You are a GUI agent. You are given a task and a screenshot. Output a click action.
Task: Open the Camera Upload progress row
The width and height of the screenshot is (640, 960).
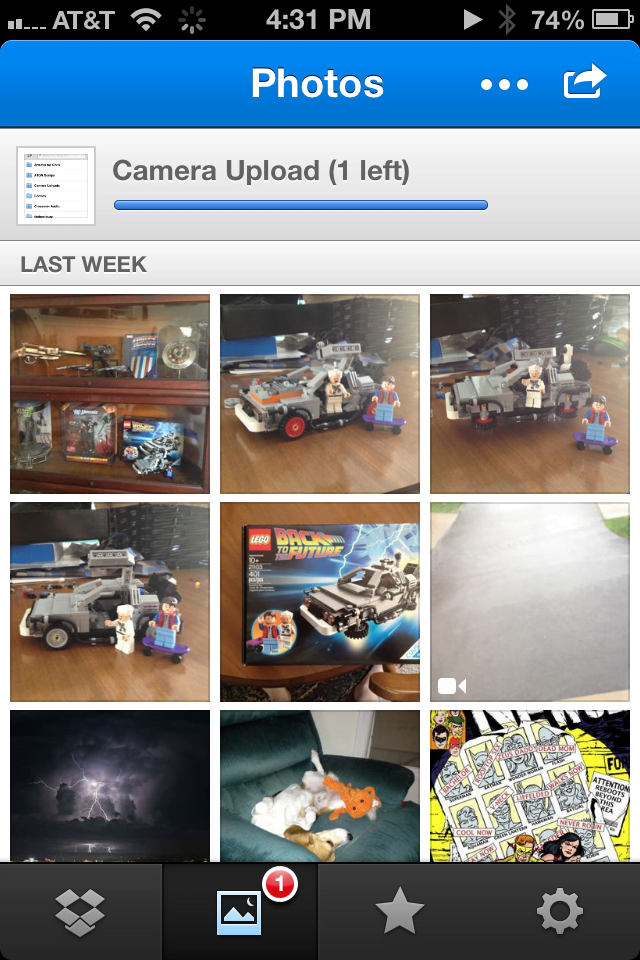click(x=320, y=185)
